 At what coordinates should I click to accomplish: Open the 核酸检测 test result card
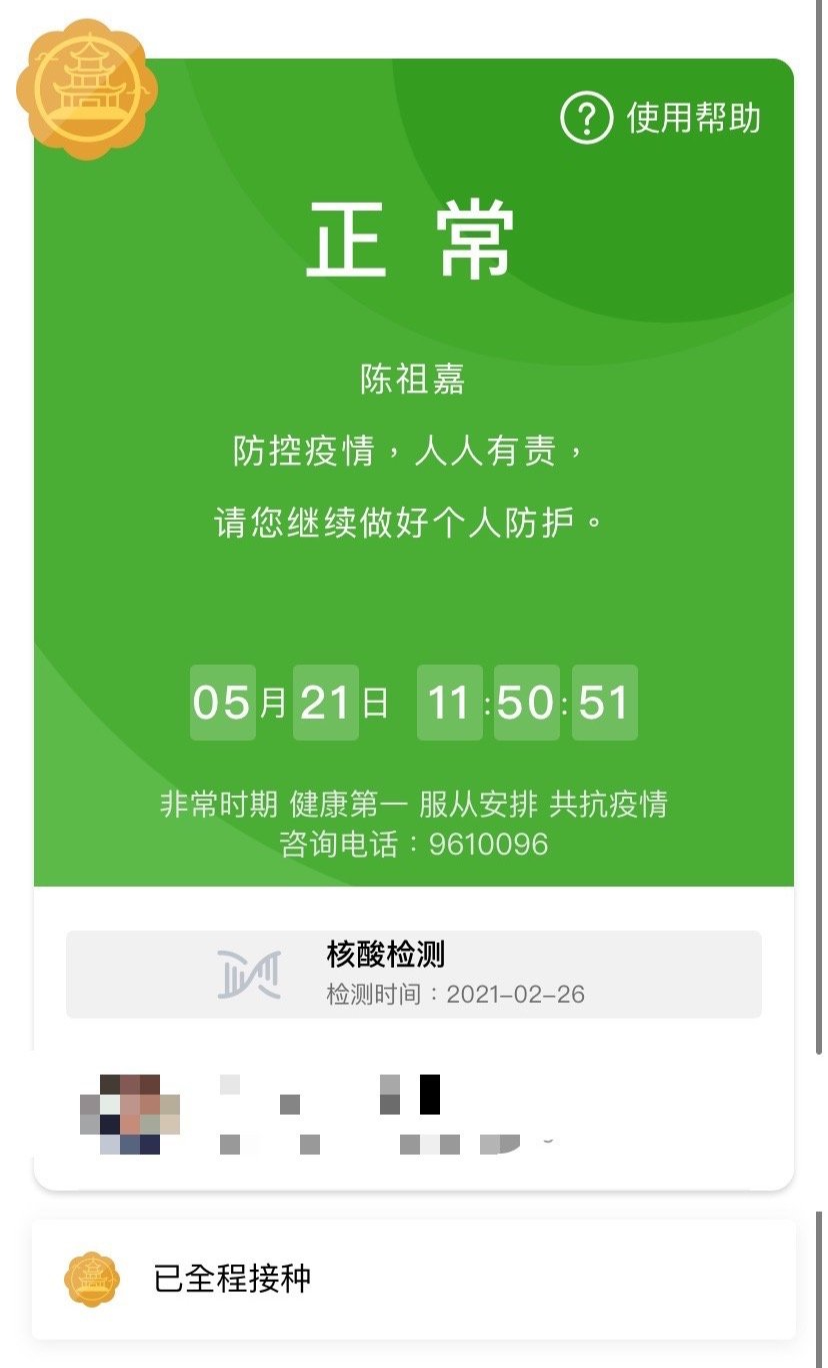coord(413,974)
